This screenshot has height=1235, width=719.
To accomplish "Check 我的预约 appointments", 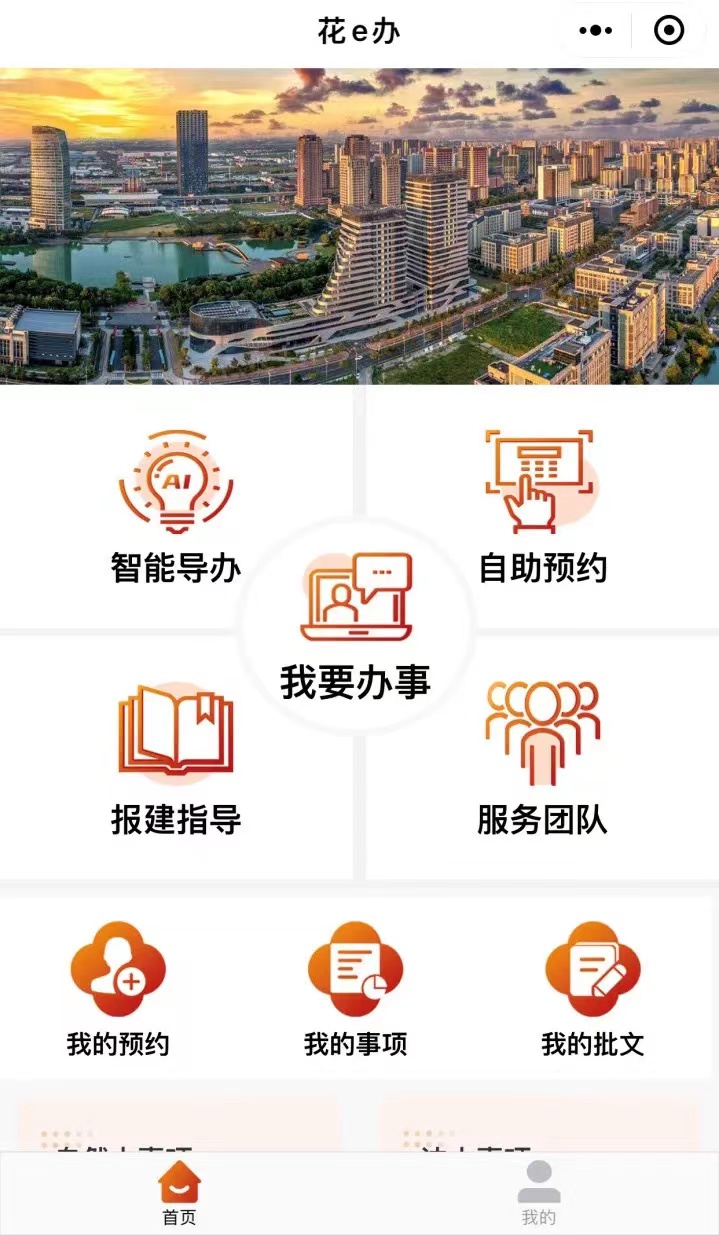I will (x=118, y=989).
